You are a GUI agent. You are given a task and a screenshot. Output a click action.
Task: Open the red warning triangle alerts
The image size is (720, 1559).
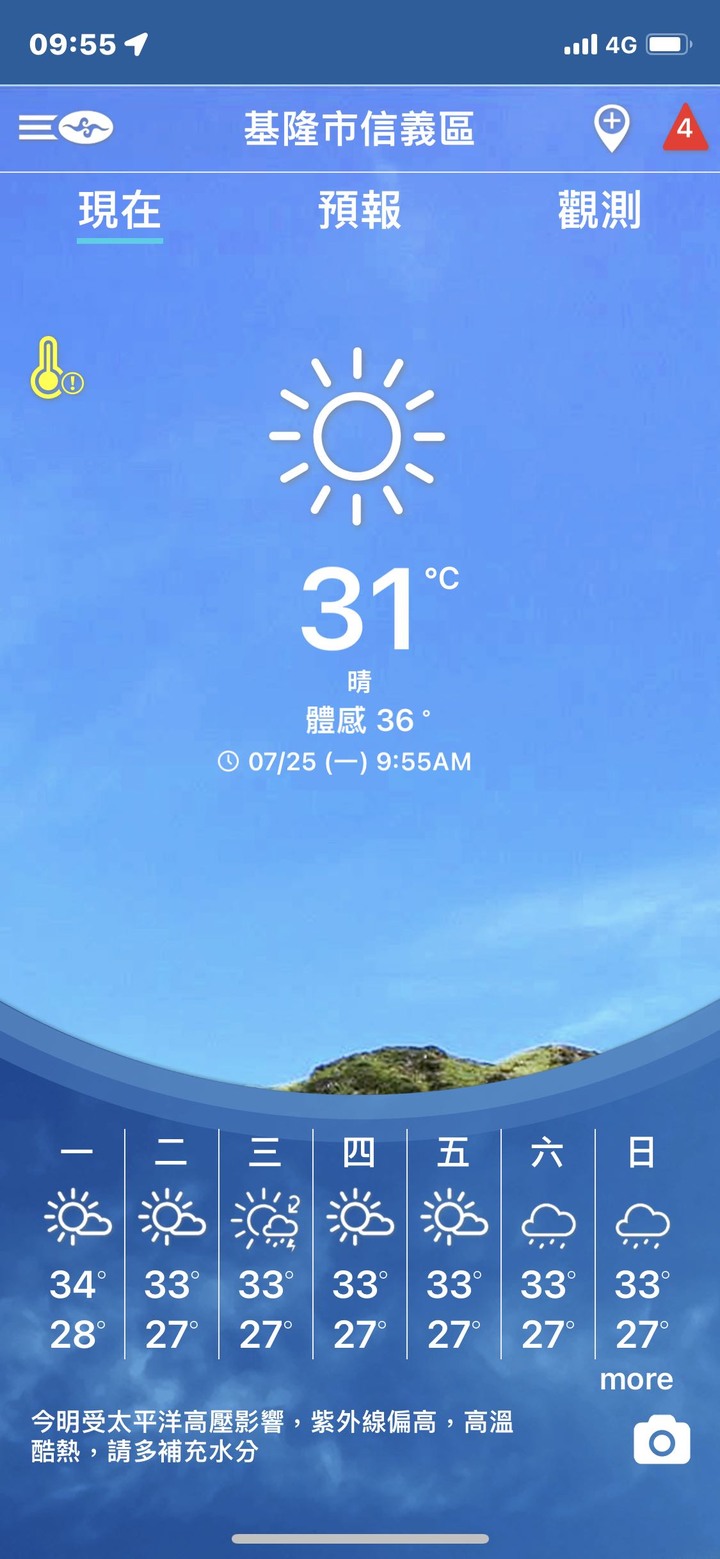[685, 129]
